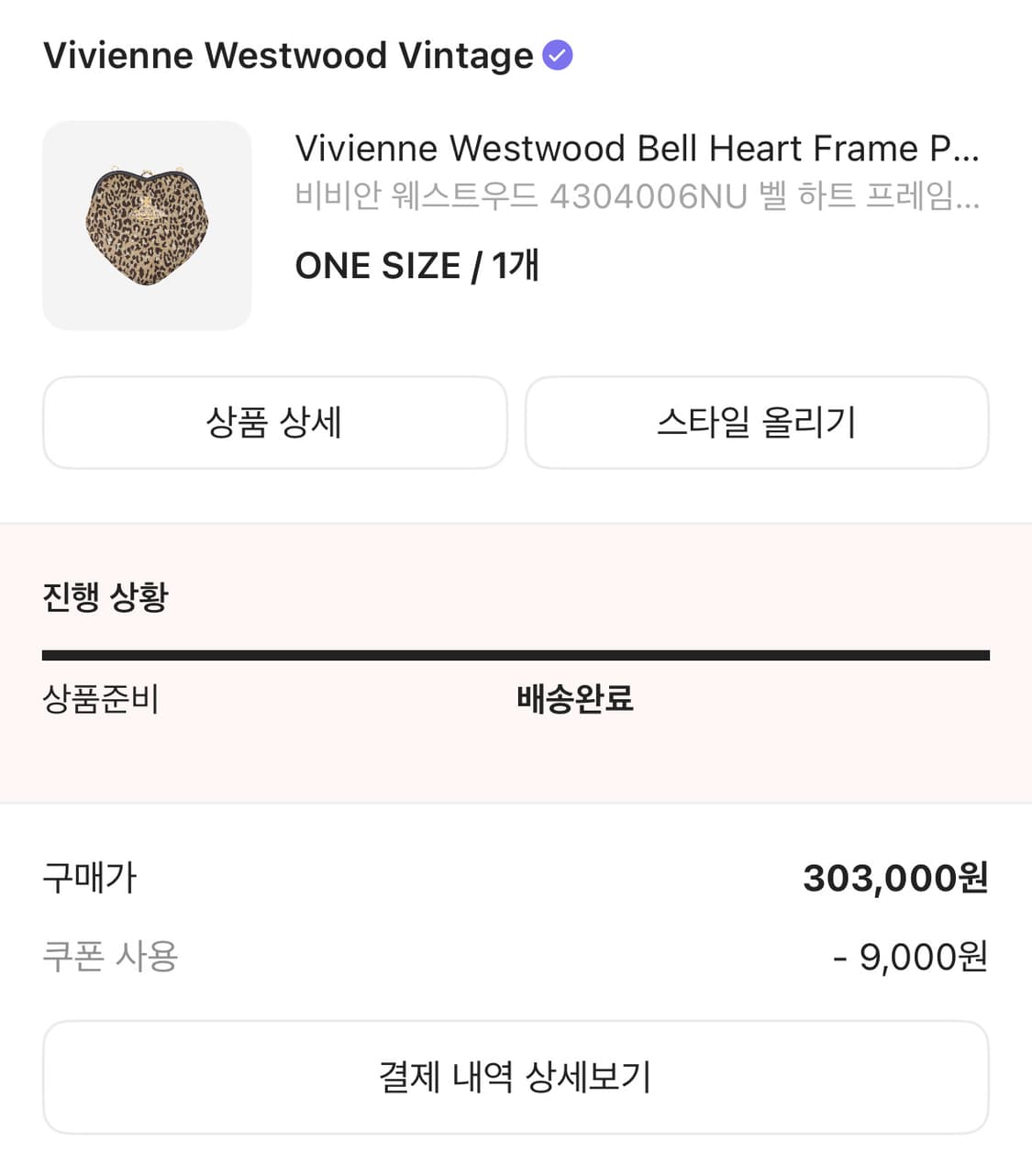Click the 쿠폰 사용 label
Screen dimensions: 1032x1176
click(106, 958)
